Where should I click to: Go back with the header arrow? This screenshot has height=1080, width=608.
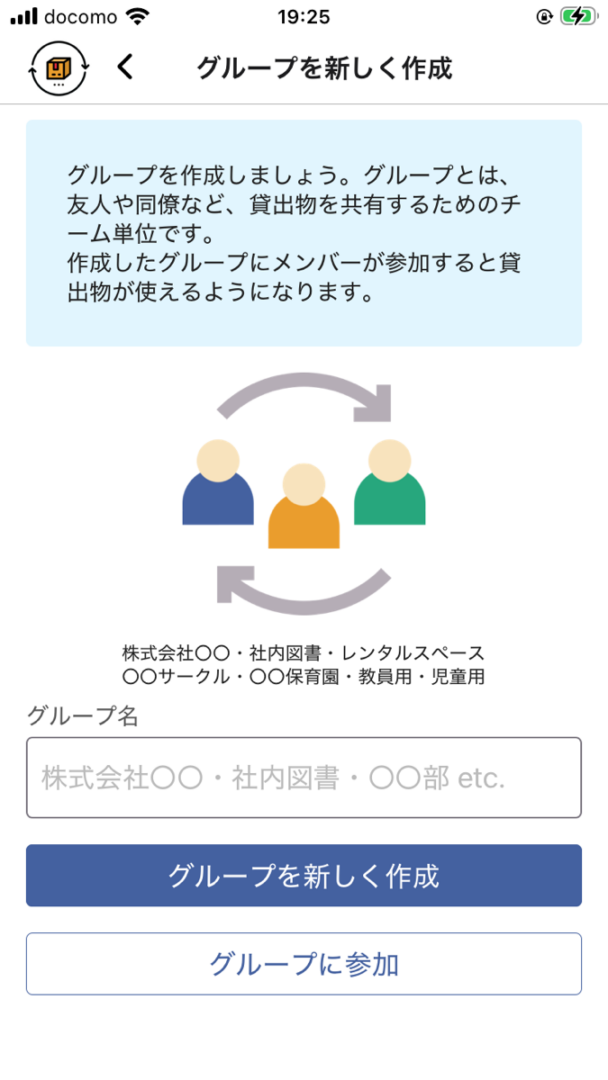coord(125,68)
